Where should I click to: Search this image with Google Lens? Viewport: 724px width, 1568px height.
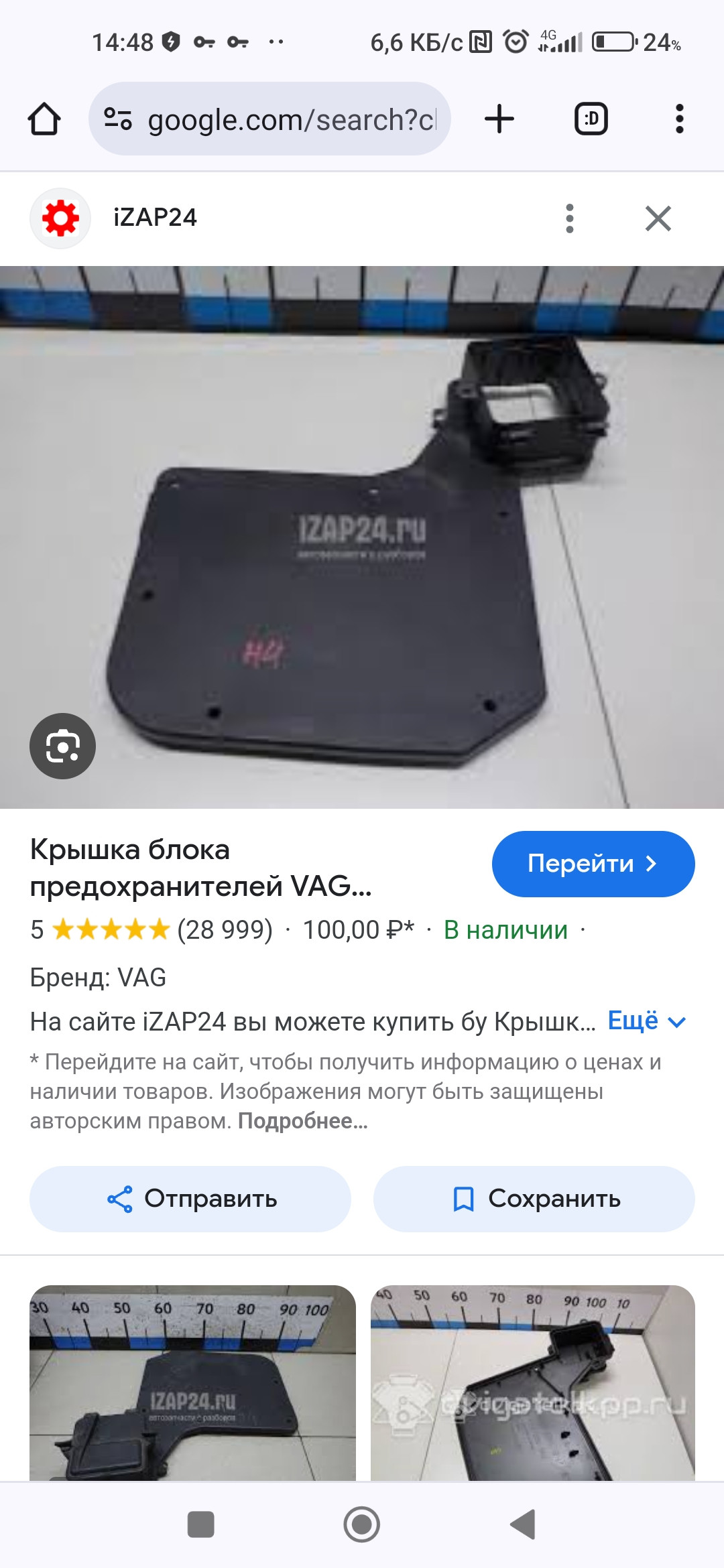62,746
